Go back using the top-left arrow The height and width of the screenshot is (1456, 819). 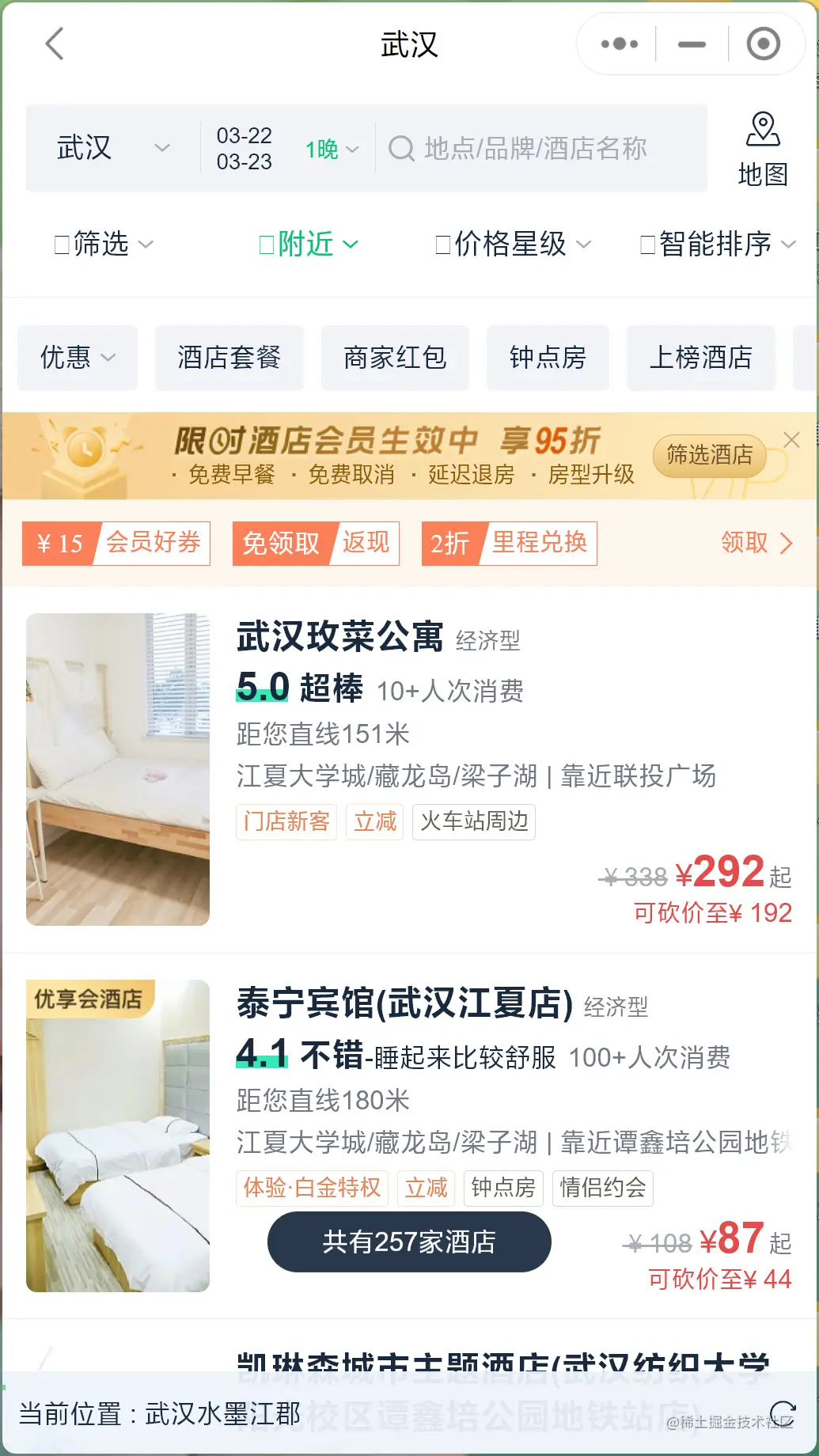(54, 44)
